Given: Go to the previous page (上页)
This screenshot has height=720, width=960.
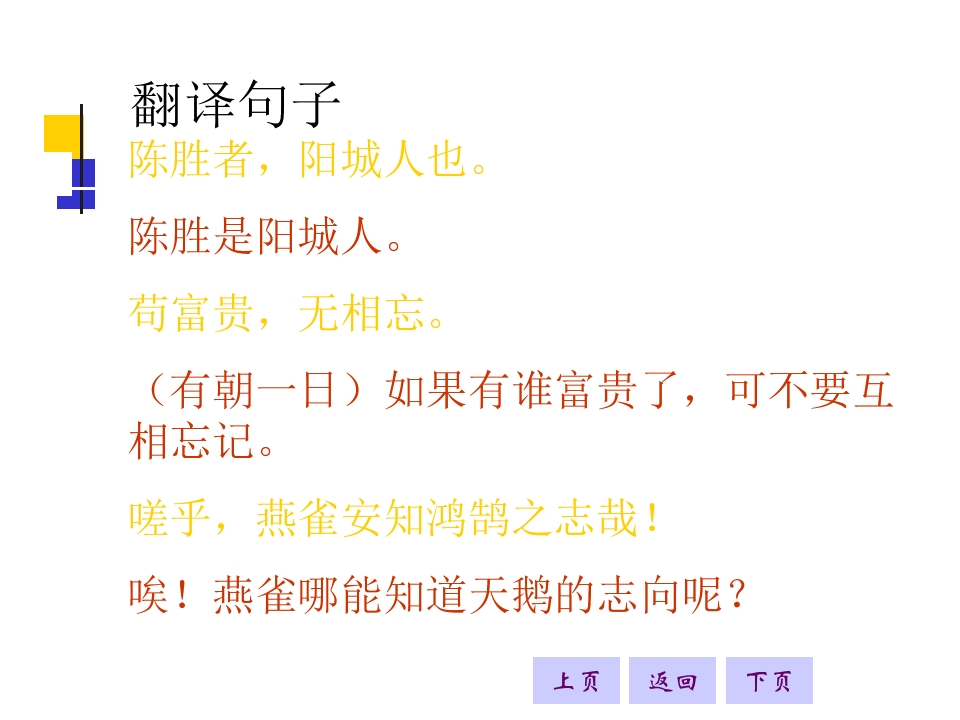Looking at the screenshot, I should tap(576, 681).
